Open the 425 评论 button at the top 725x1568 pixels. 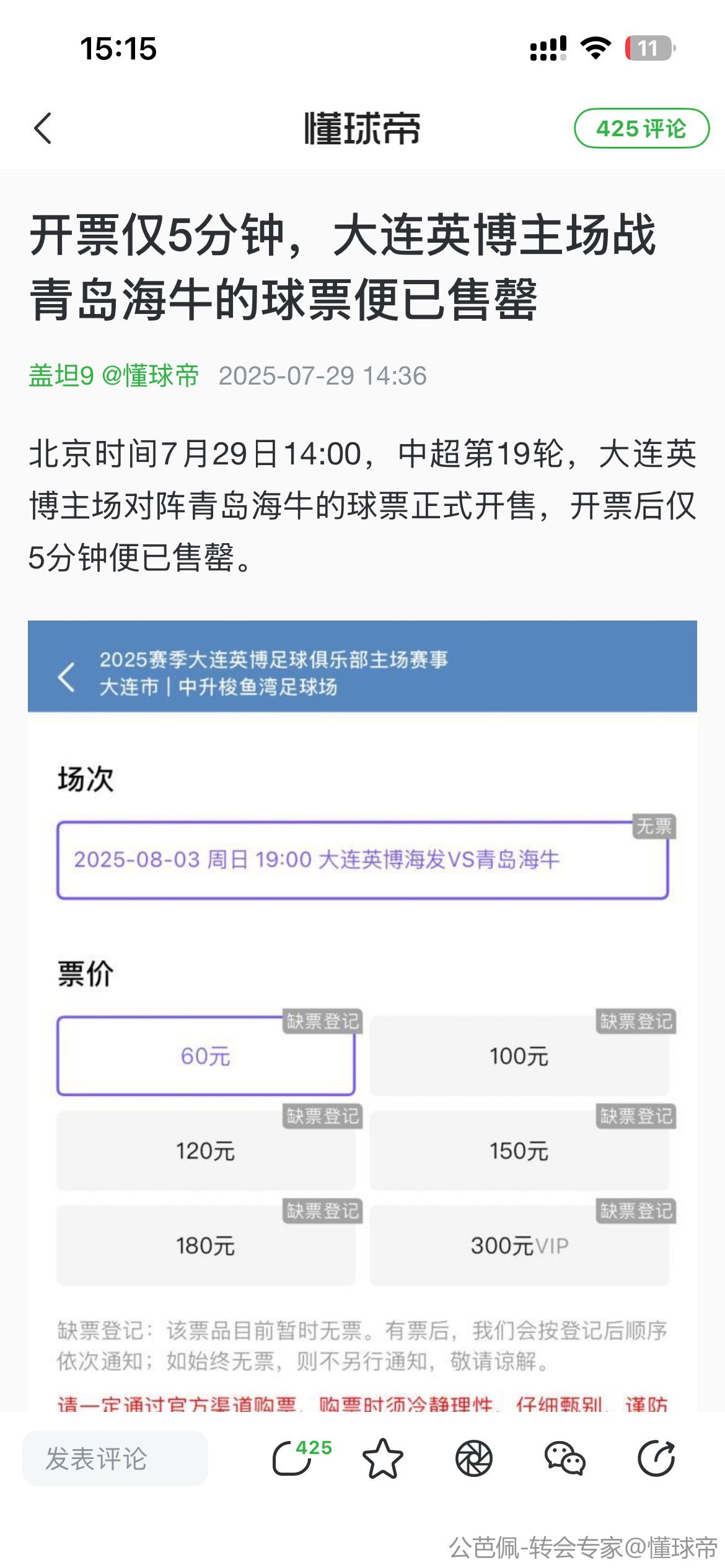[641, 129]
